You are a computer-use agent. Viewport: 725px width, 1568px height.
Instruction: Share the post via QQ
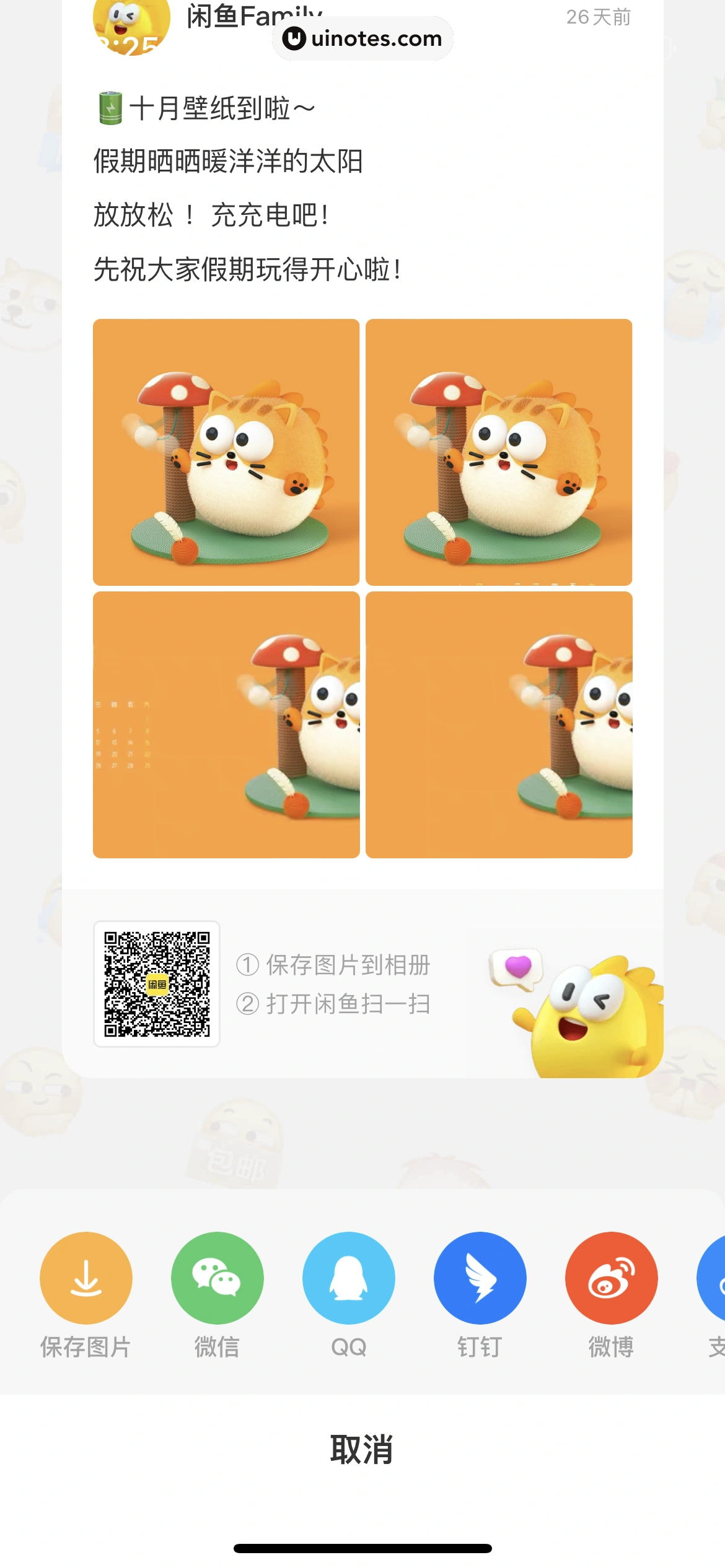[349, 1277]
